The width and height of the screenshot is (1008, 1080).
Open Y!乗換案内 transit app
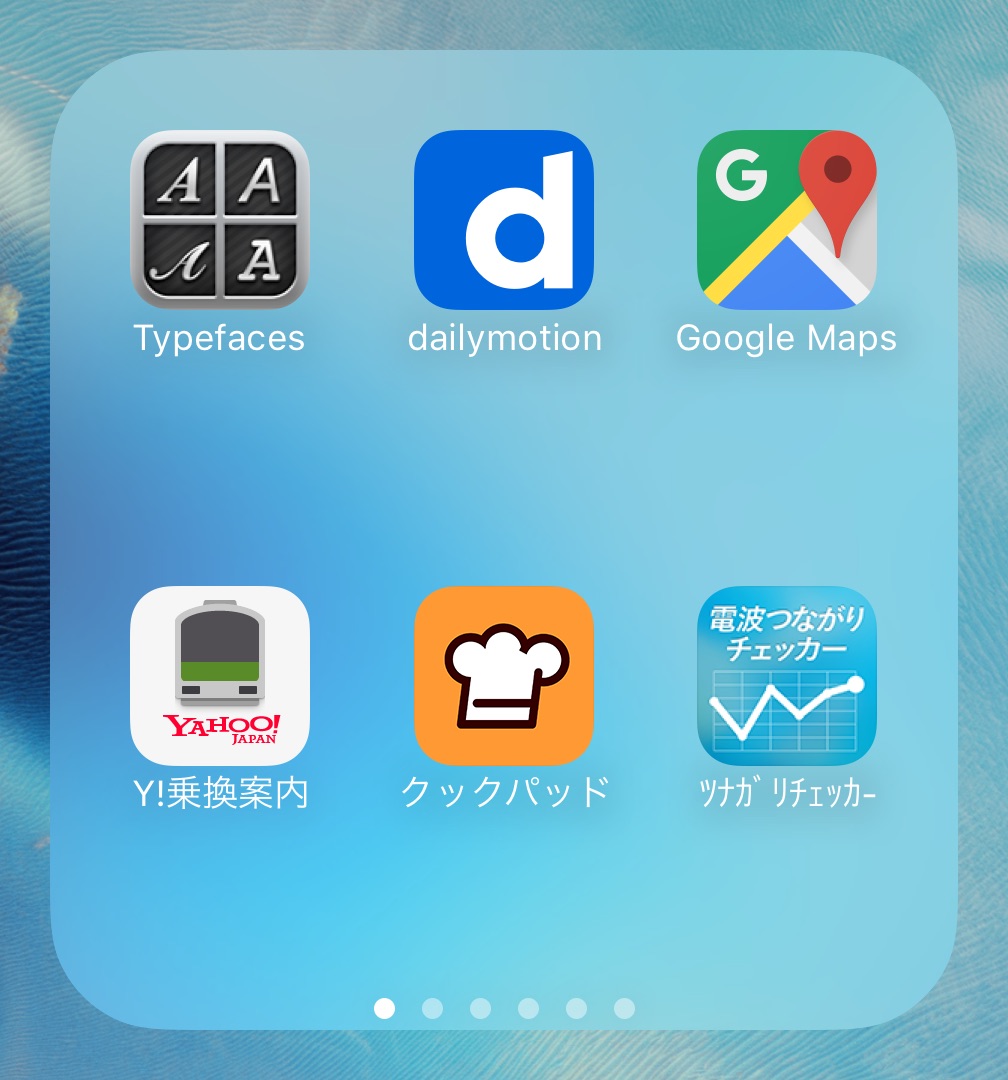click(220, 676)
